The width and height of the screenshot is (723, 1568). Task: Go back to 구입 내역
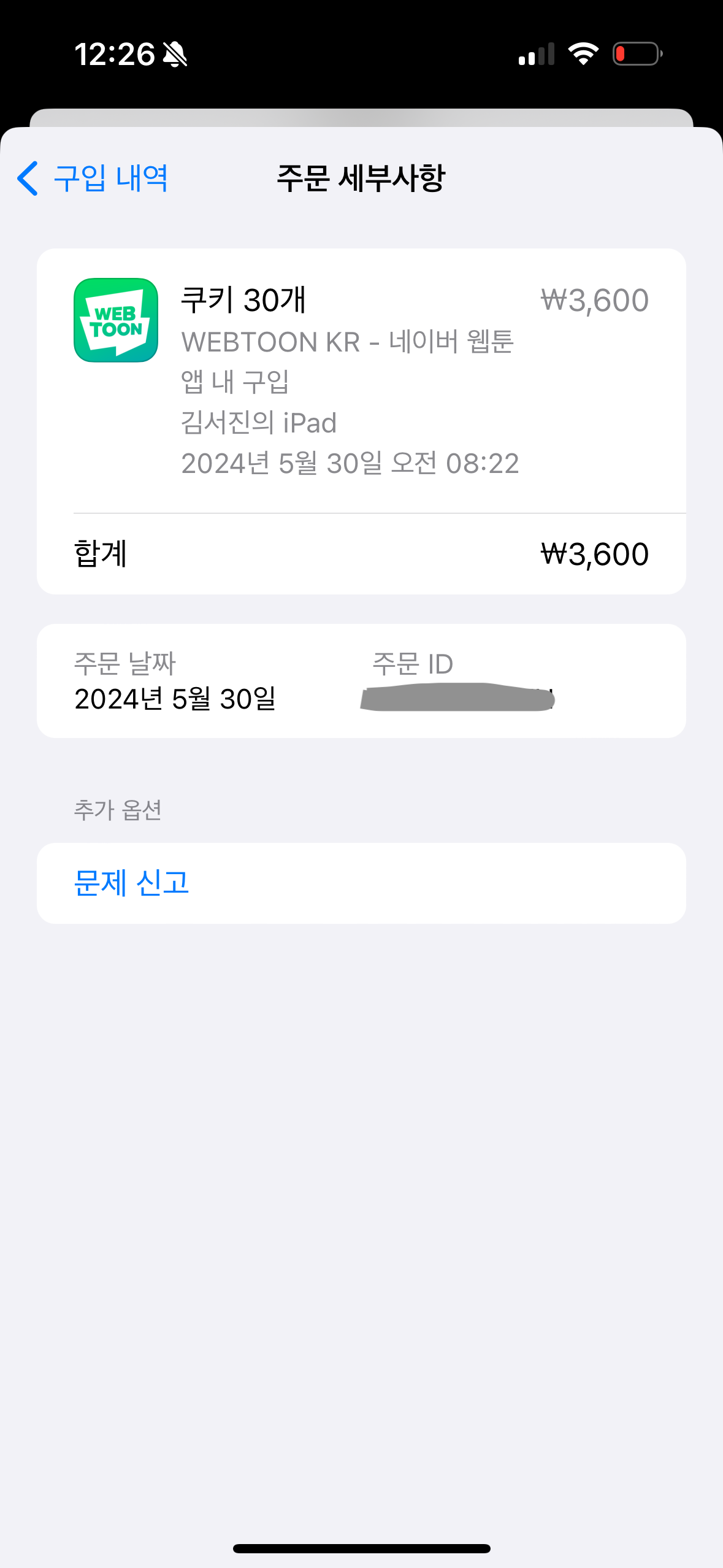93,179
